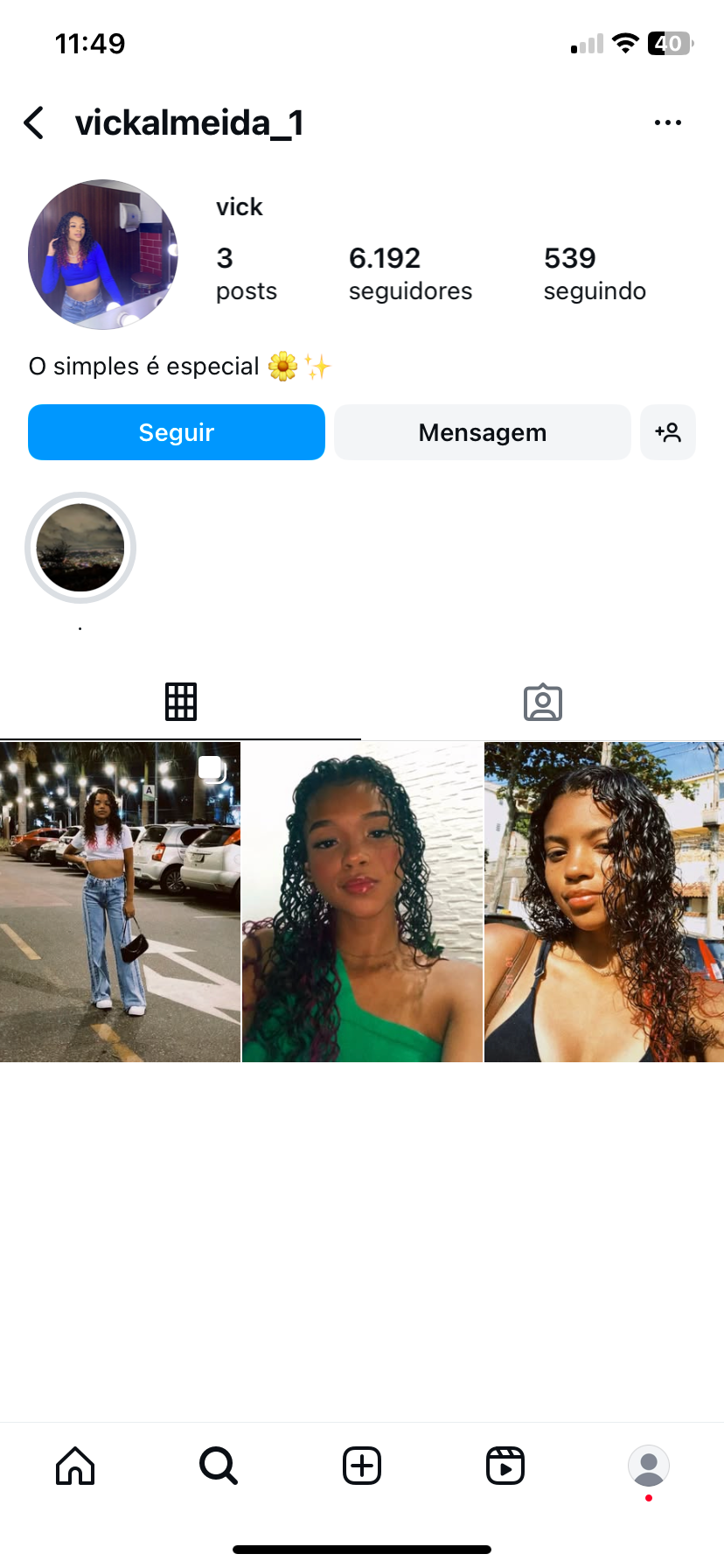Viewport: 724px width, 1568px height.
Task: Switch to the posts grid tab
Action: click(x=181, y=702)
